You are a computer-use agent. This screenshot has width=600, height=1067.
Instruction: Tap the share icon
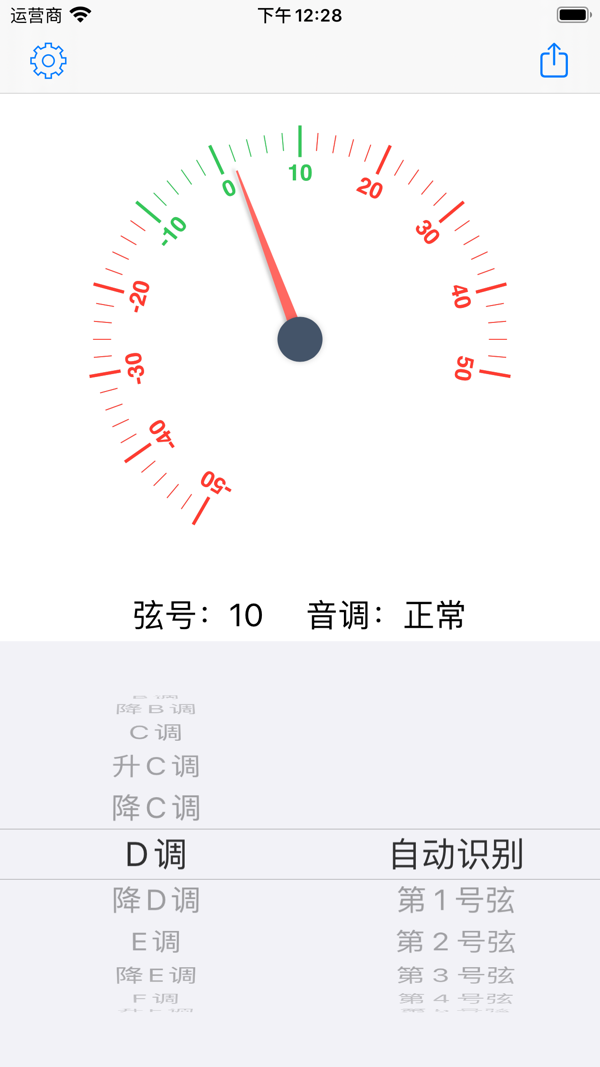pos(554,61)
